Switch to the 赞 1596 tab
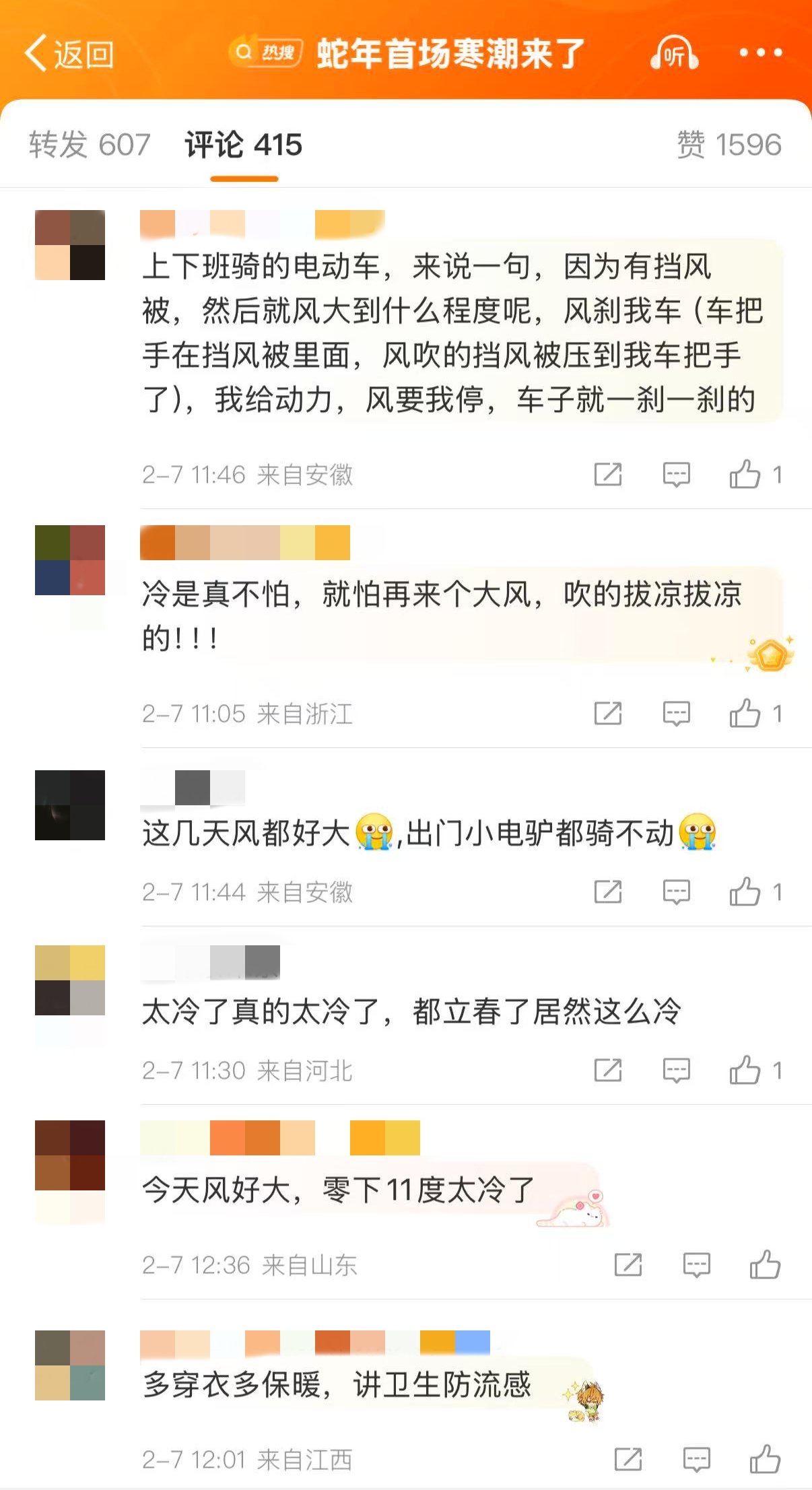Image resolution: width=812 pixels, height=1490 pixels. click(729, 145)
